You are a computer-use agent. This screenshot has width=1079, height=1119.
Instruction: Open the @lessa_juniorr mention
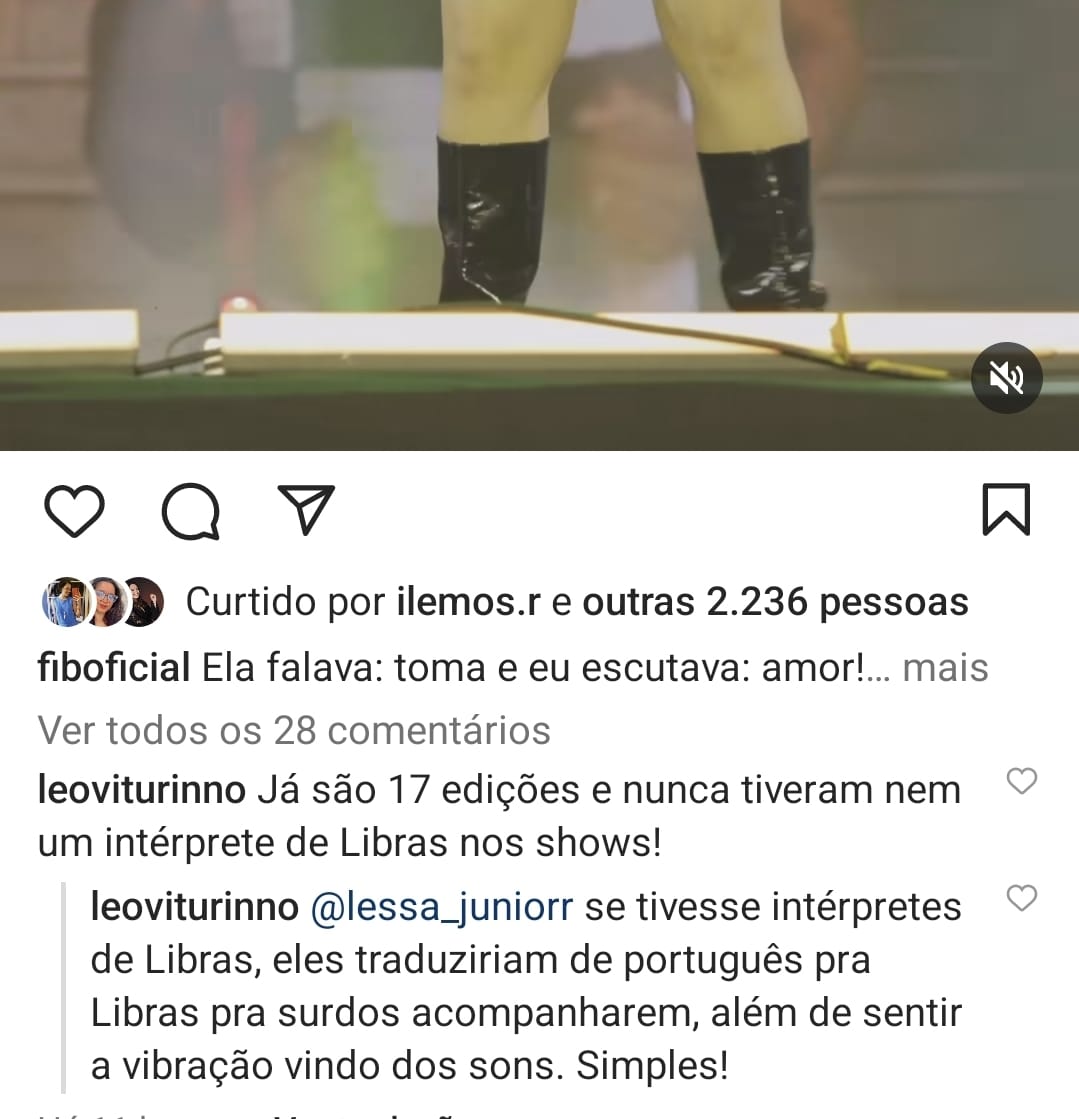click(442, 907)
